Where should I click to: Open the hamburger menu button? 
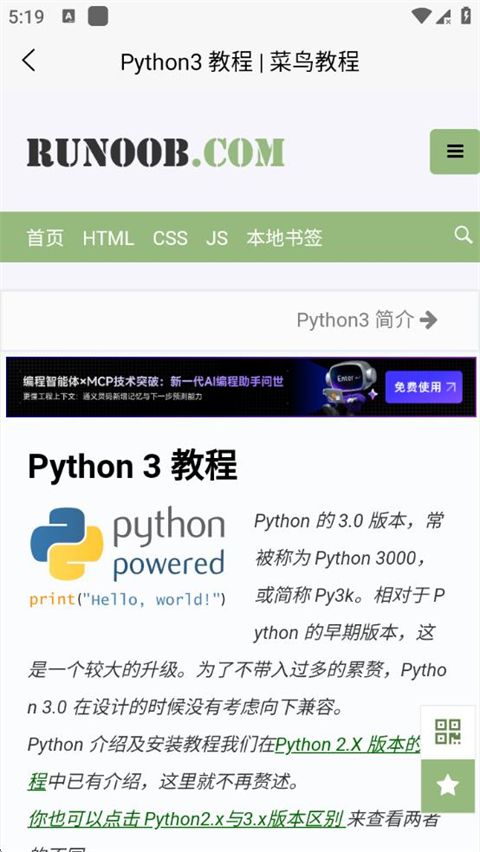pyautogui.click(x=455, y=152)
